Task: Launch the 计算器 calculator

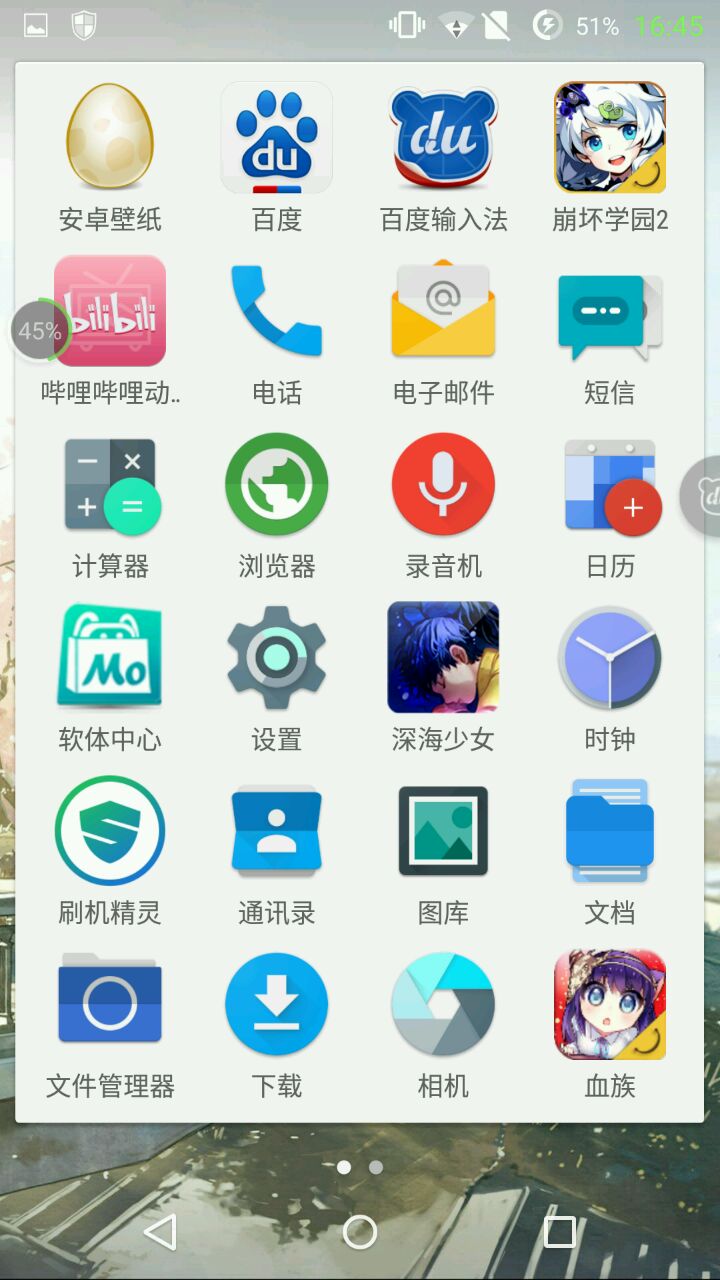Action: click(110, 485)
